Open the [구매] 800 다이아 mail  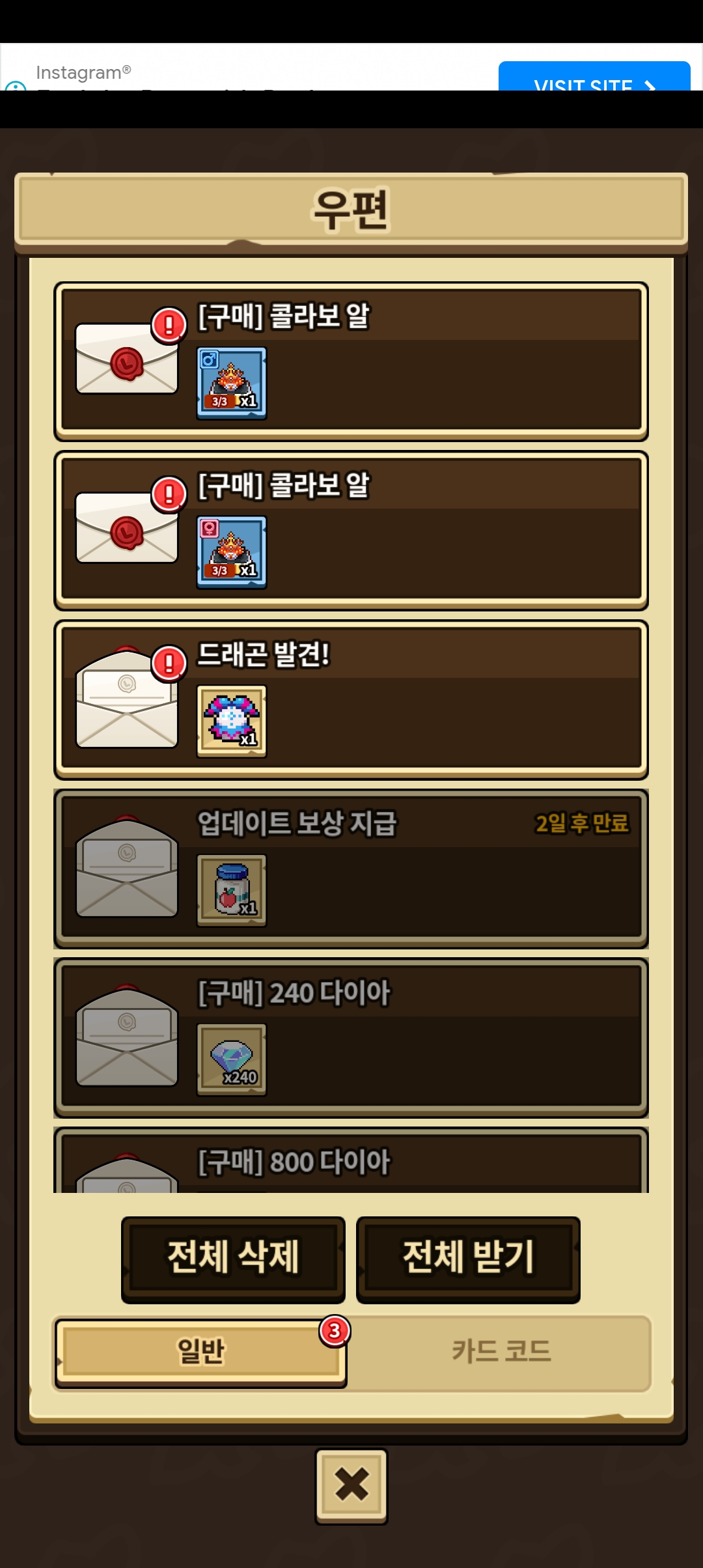point(351,1164)
